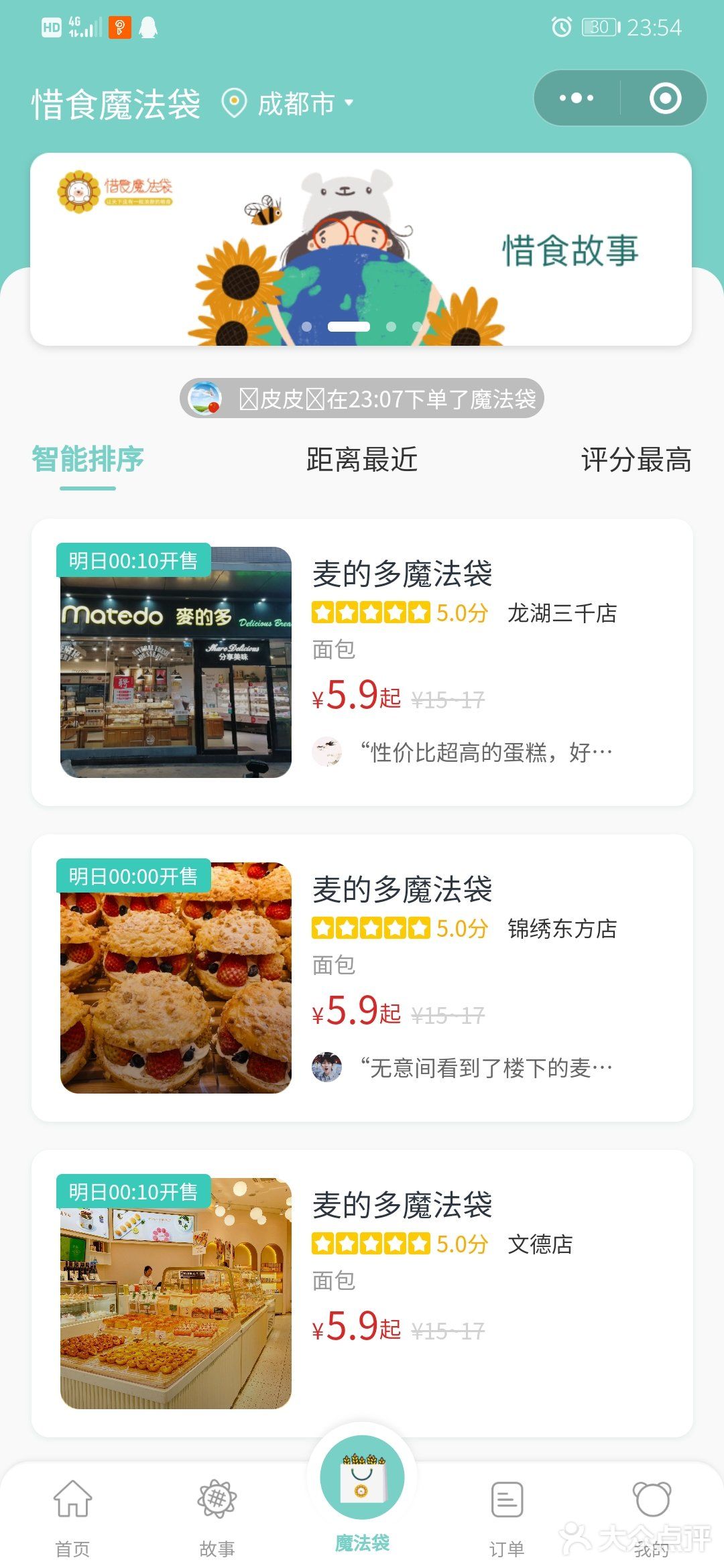Image resolution: width=724 pixels, height=1568 pixels.
Task: Open the 惜食故事 banner
Action: (361, 249)
